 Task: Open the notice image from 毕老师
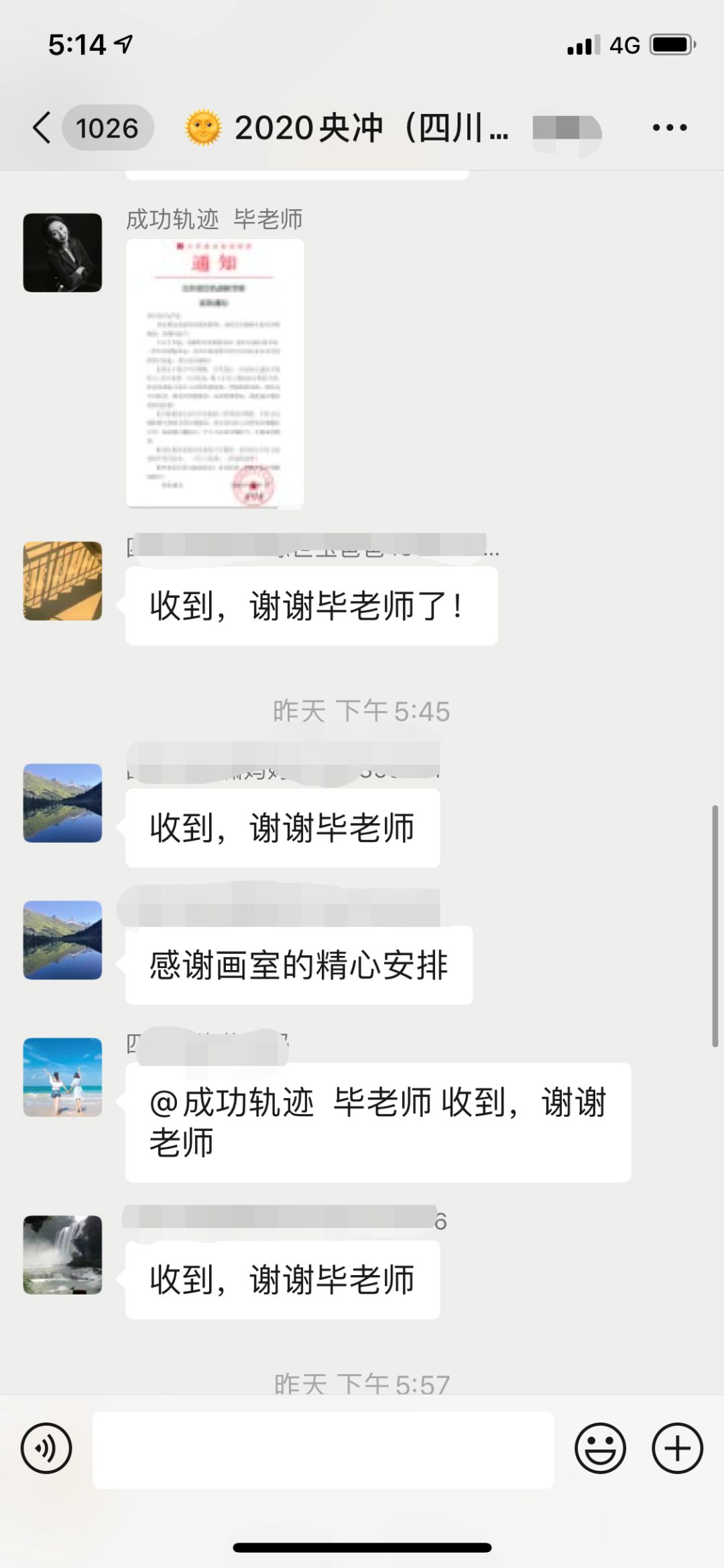(215, 373)
